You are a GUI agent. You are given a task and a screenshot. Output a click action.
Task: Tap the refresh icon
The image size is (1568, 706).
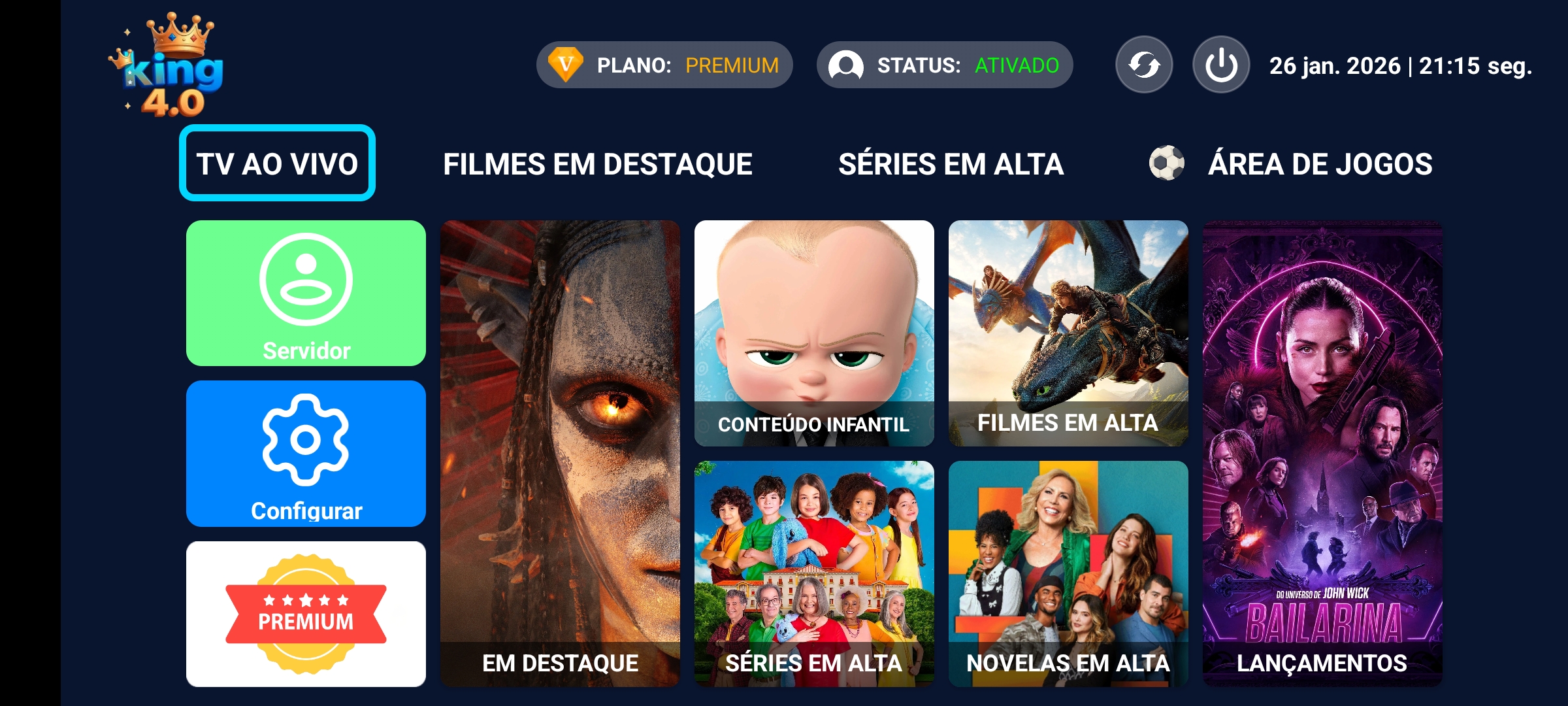point(1143,65)
